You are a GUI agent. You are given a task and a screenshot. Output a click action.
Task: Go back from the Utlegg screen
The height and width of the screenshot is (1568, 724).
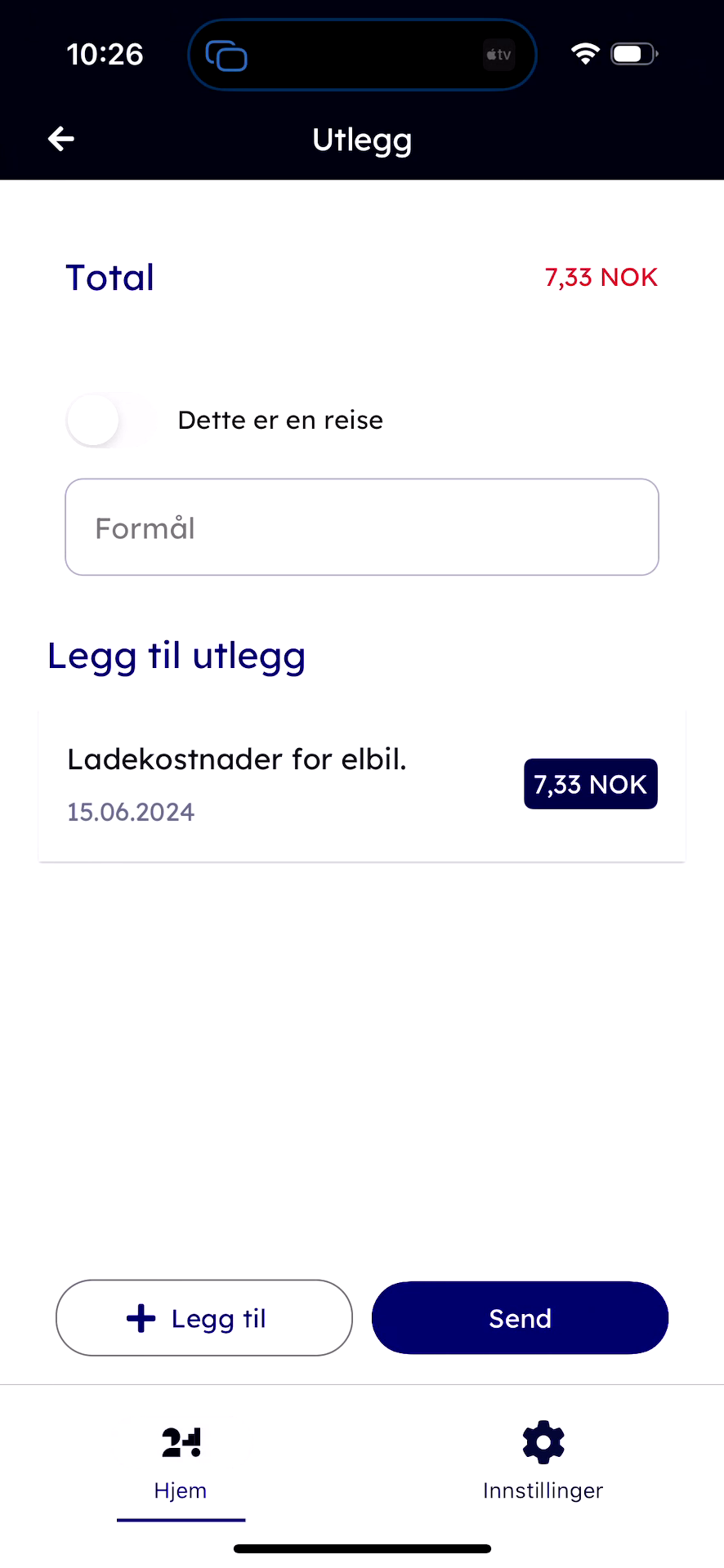pos(61,140)
